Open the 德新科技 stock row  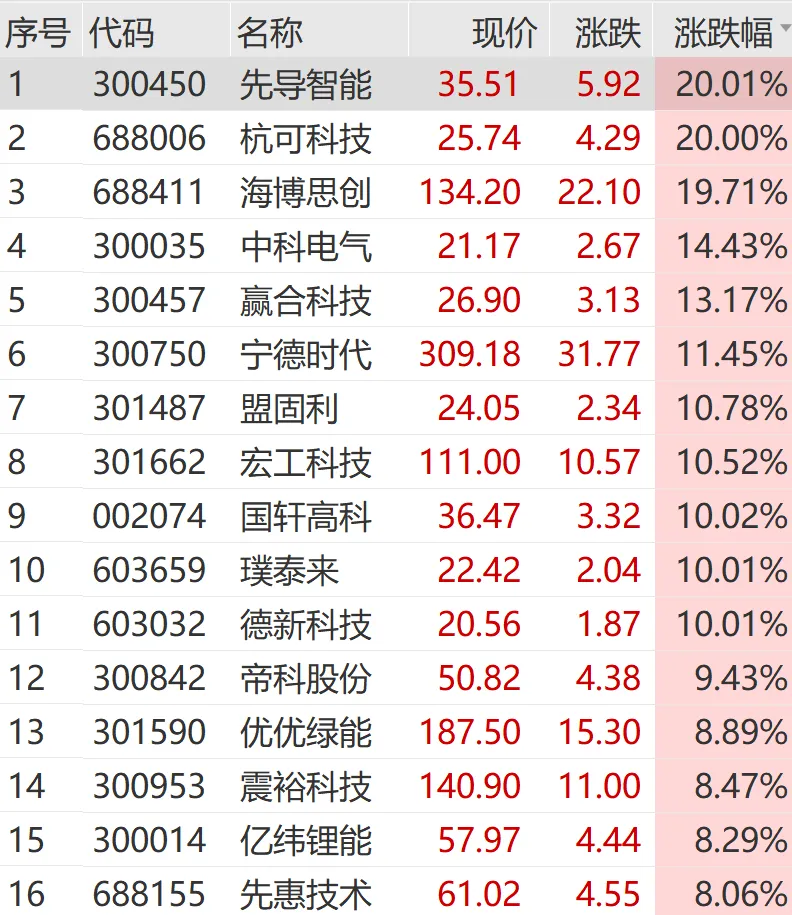click(x=305, y=625)
